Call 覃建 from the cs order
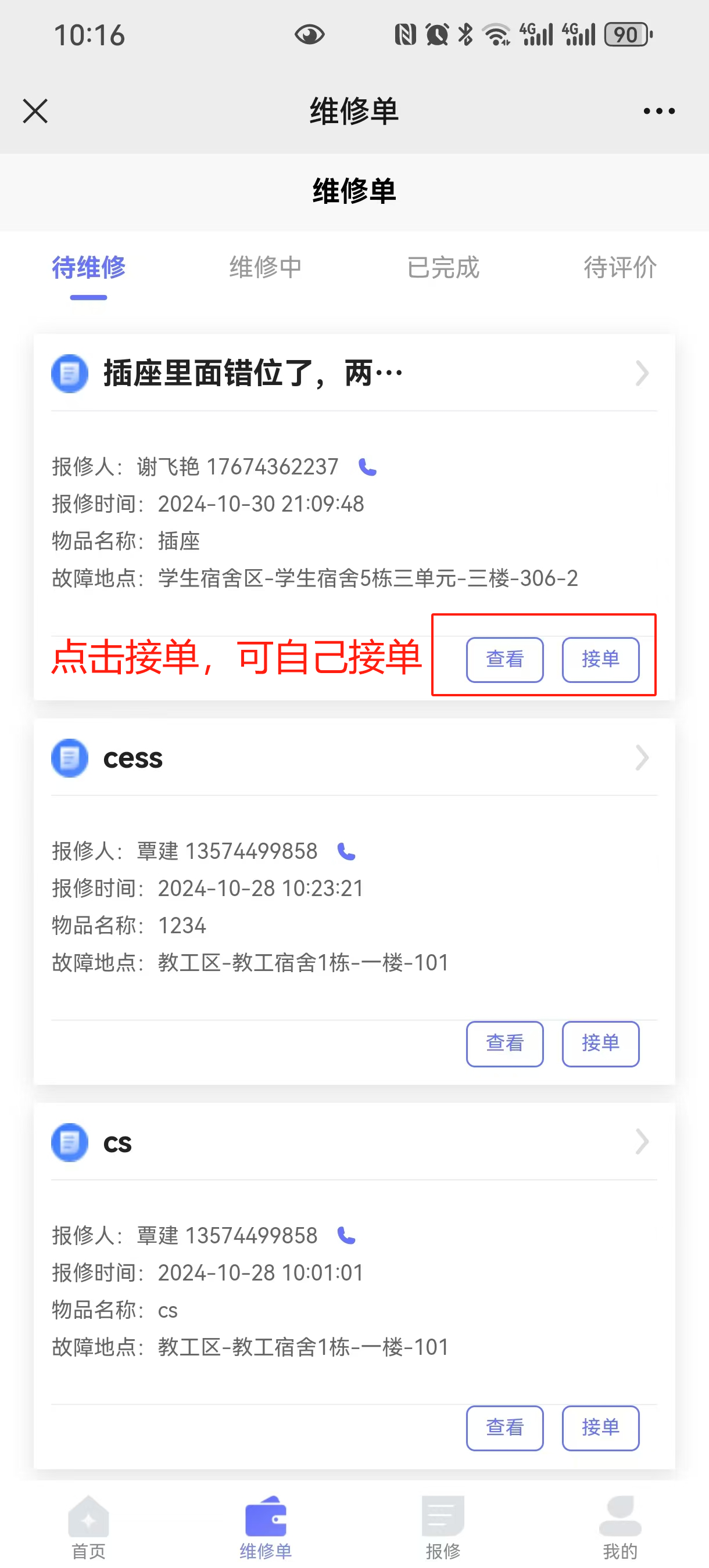The height and width of the screenshot is (1568, 709). 346,1236
